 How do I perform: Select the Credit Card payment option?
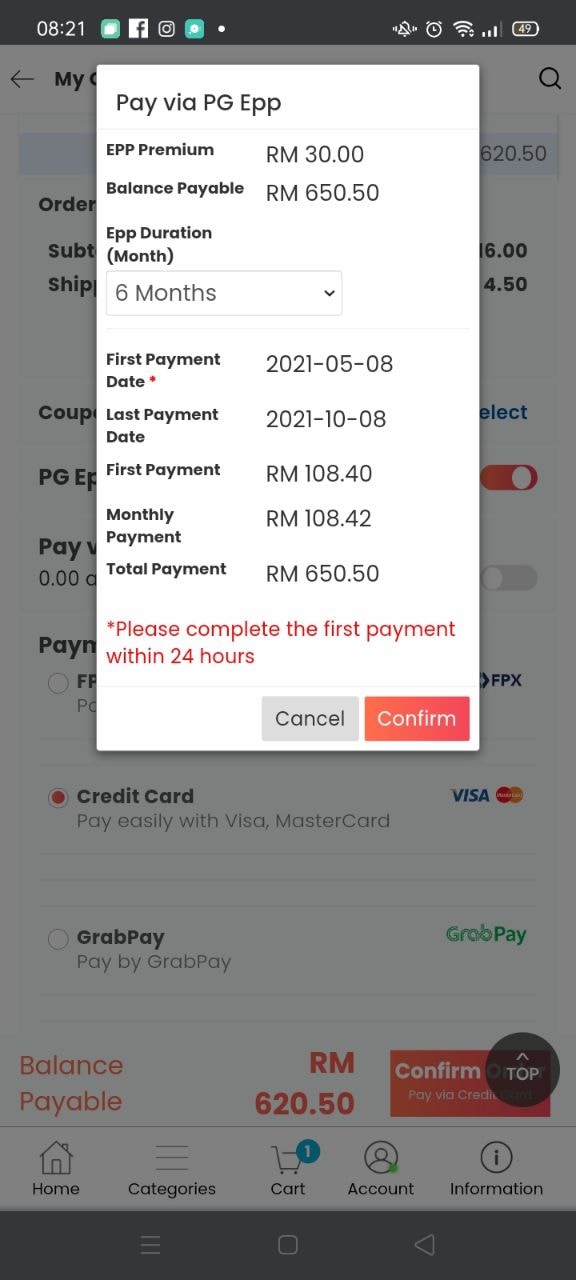click(x=58, y=797)
